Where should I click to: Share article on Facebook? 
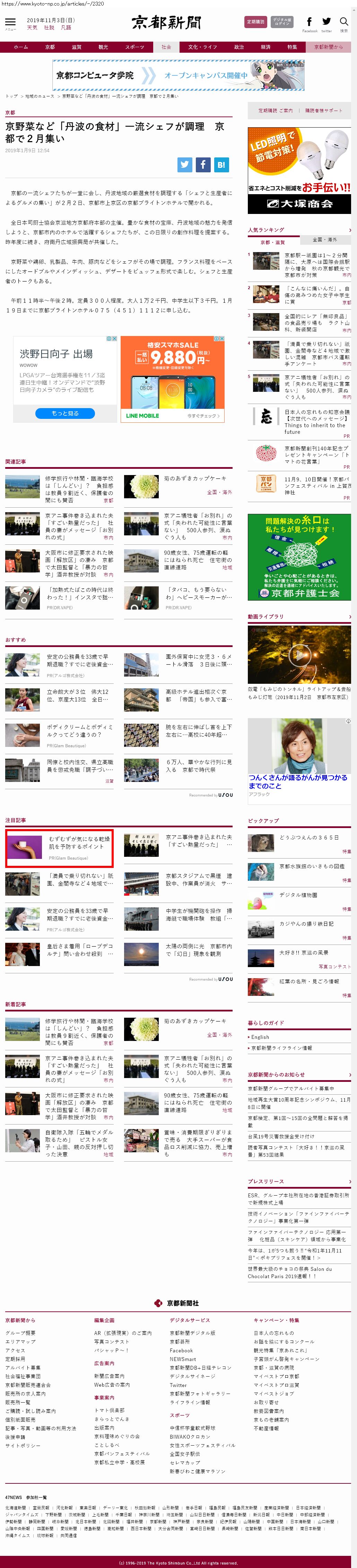(x=203, y=164)
